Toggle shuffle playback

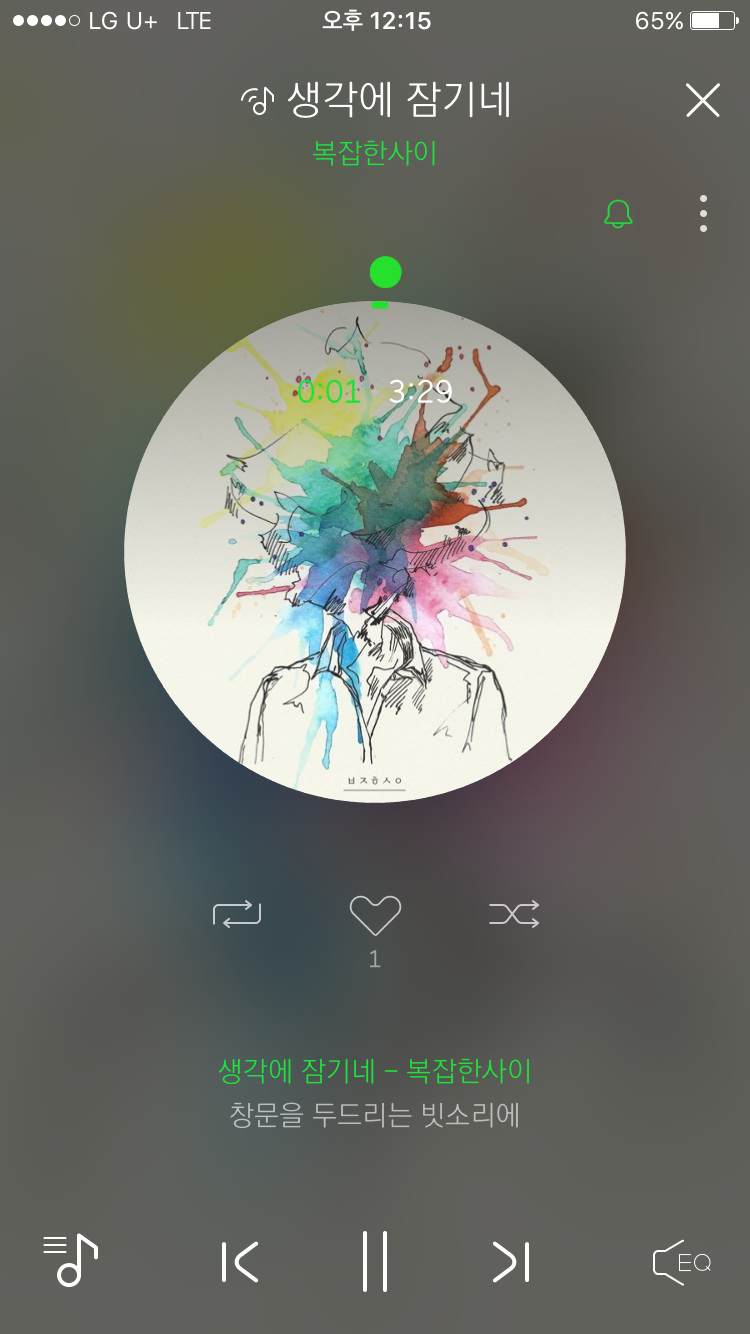514,913
